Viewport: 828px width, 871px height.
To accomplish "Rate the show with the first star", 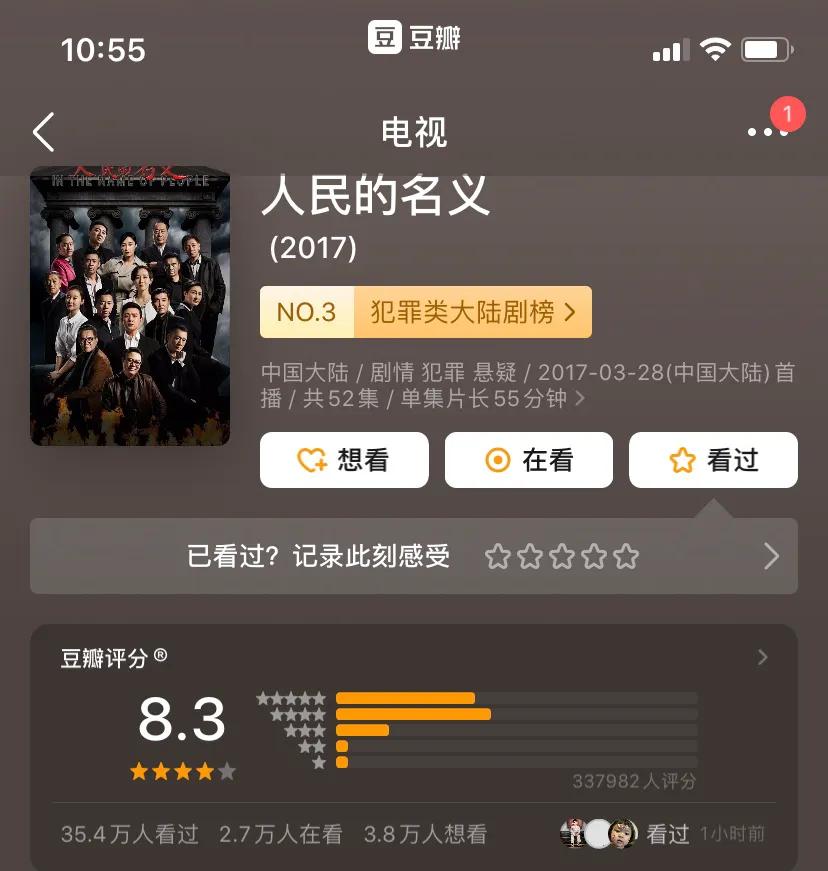I will pos(497,556).
